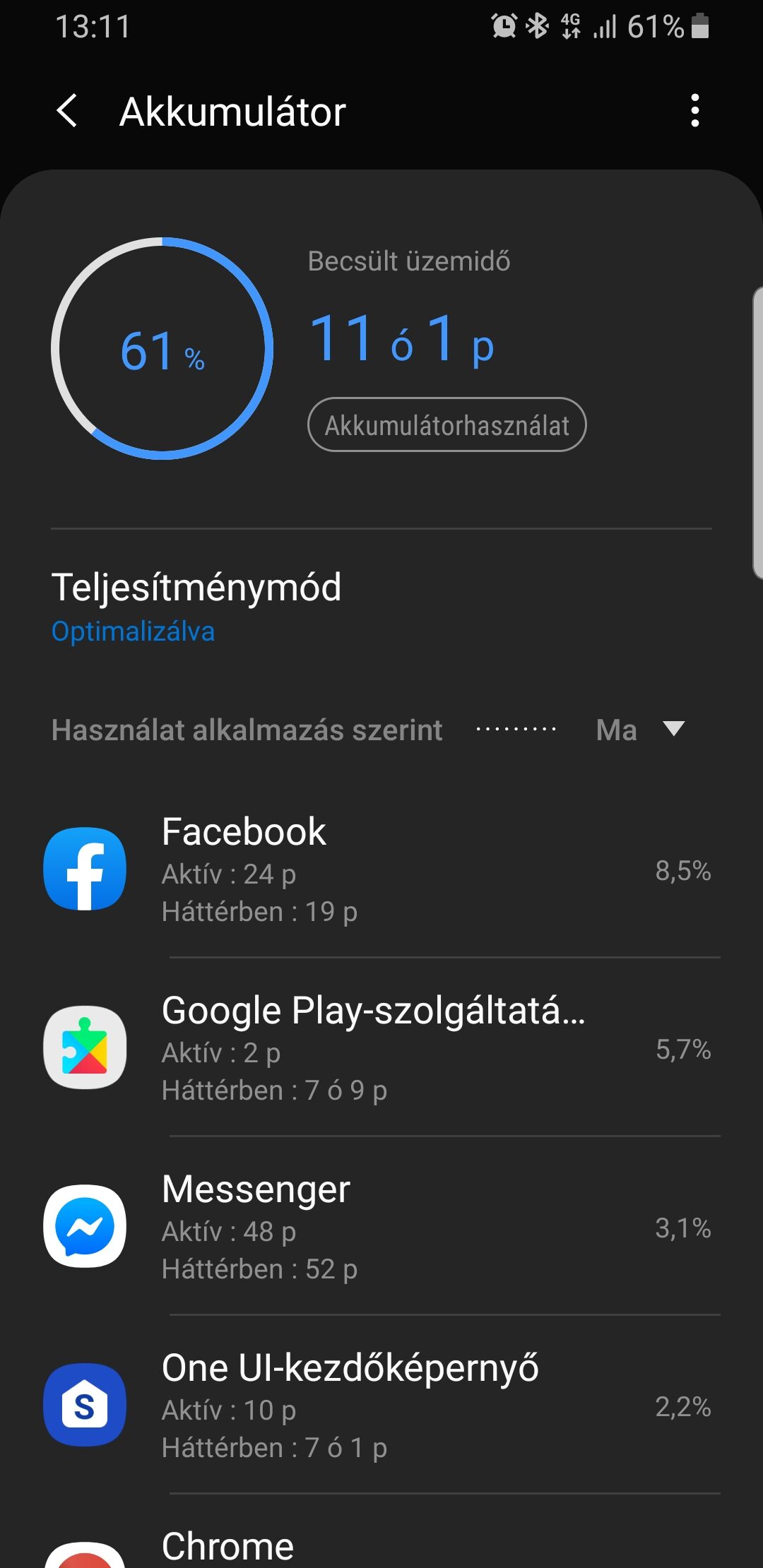Open Google Play-szolgáltatások usage details
The height and width of the screenshot is (1568, 763).
(381, 1047)
